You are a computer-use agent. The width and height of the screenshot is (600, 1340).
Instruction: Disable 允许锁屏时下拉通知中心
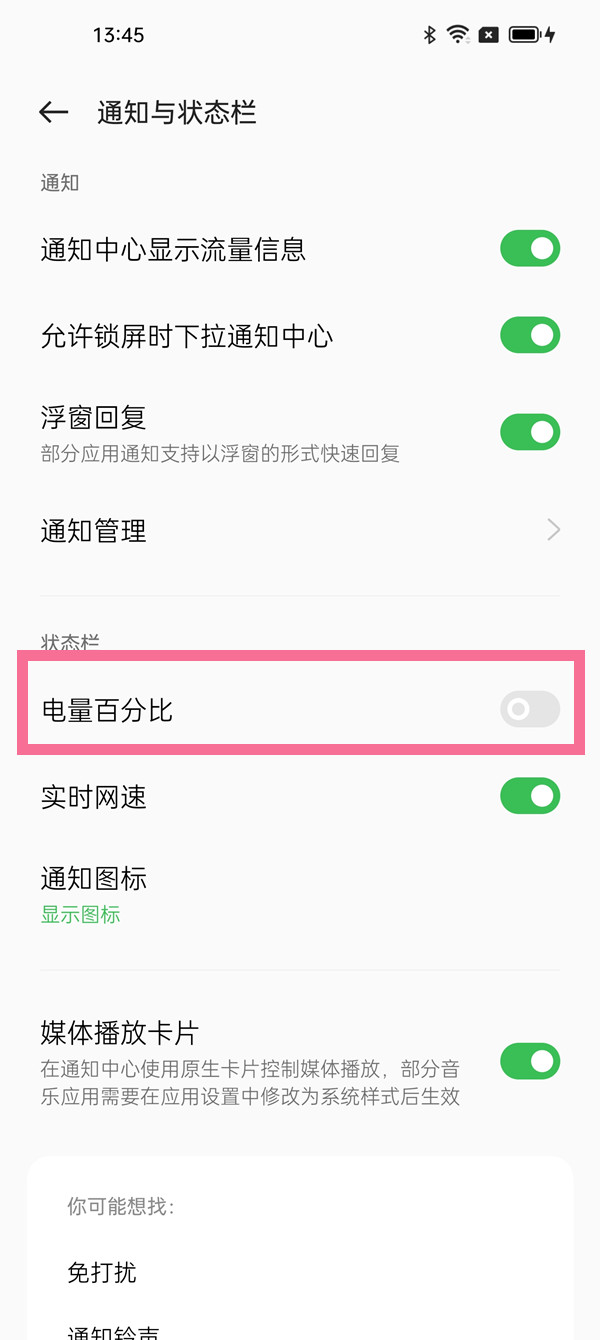(x=530, y=336)
